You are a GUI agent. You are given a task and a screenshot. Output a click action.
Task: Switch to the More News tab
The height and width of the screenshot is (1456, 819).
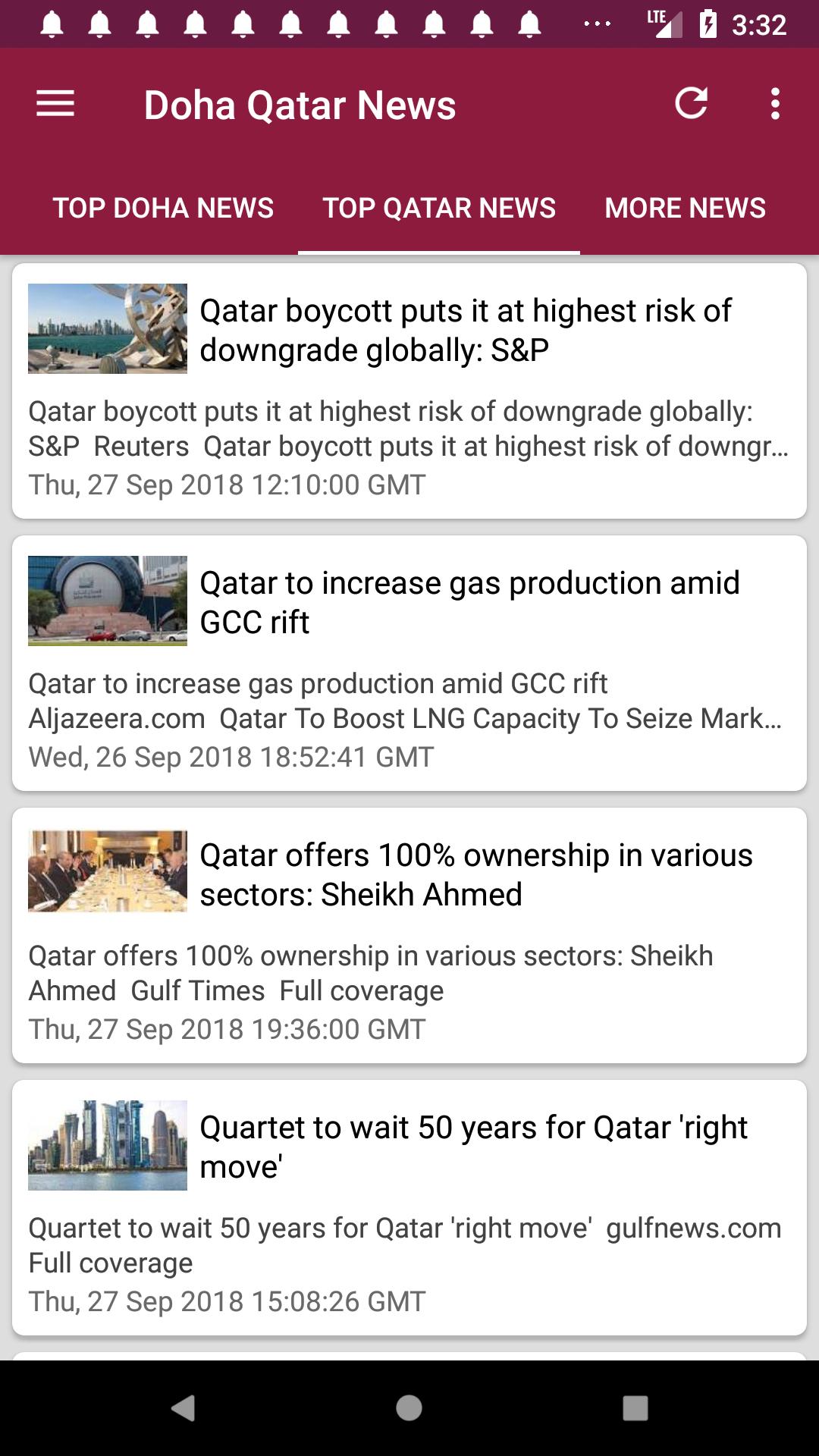click(x=685, y=208)
